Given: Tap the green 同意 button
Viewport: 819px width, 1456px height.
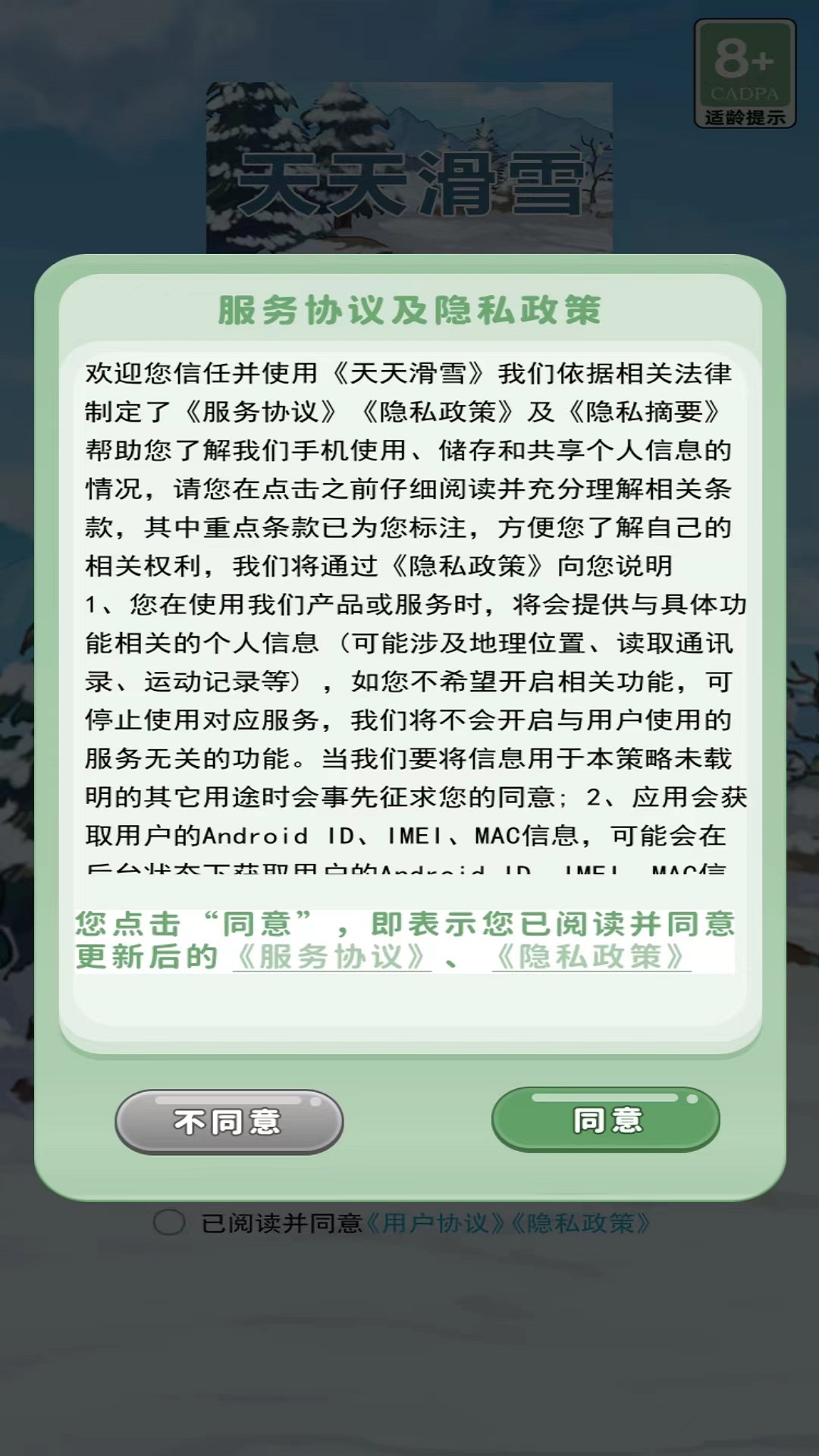Looking at the screenshot, I should pyautogui.click(x=605, y=1120).
